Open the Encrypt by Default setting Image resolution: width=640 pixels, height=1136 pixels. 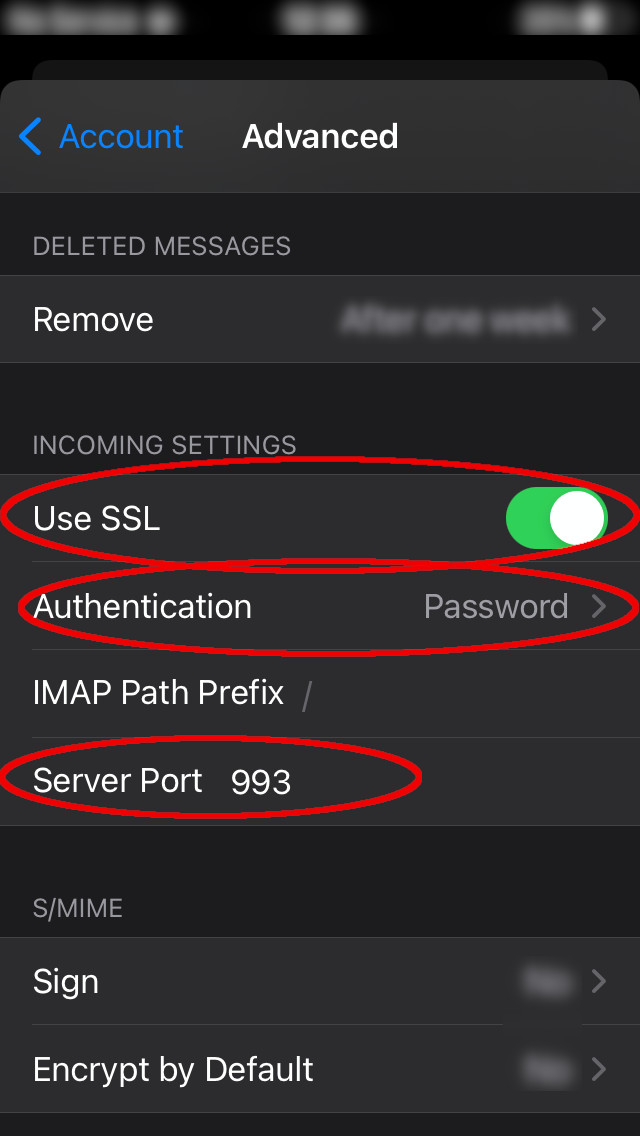[x=320, y=1069]
